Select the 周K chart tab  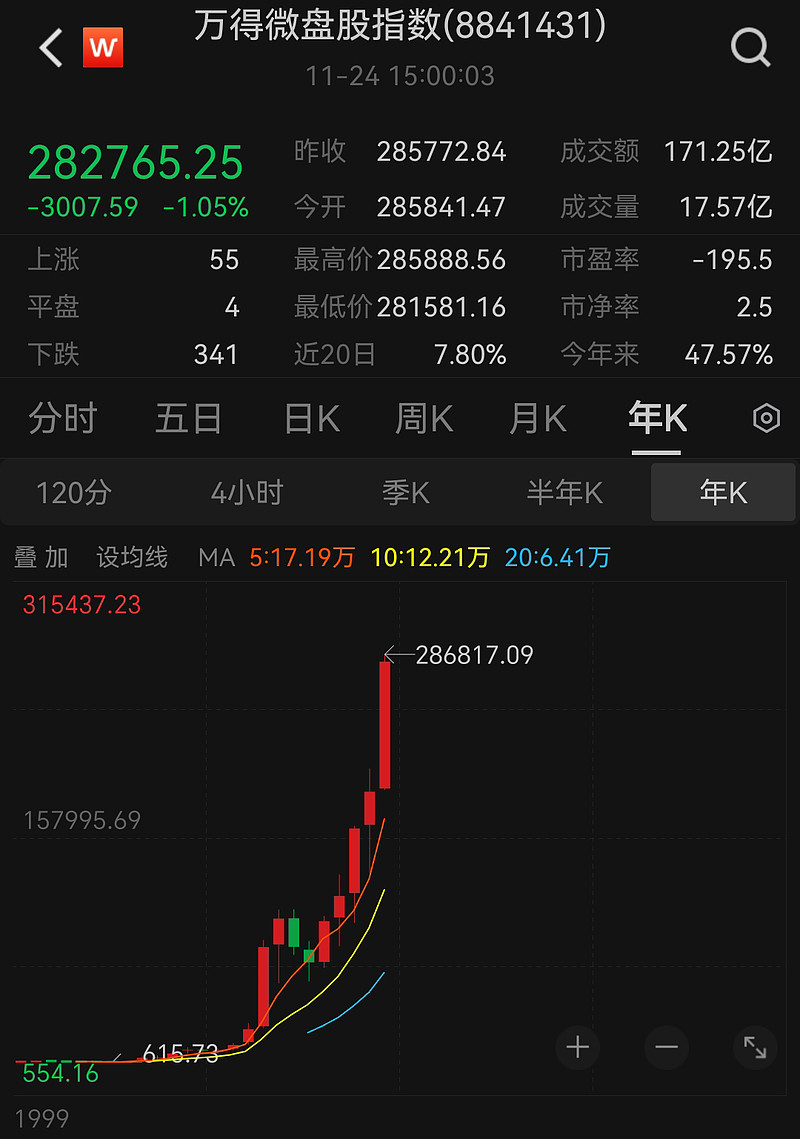(424, 418)
